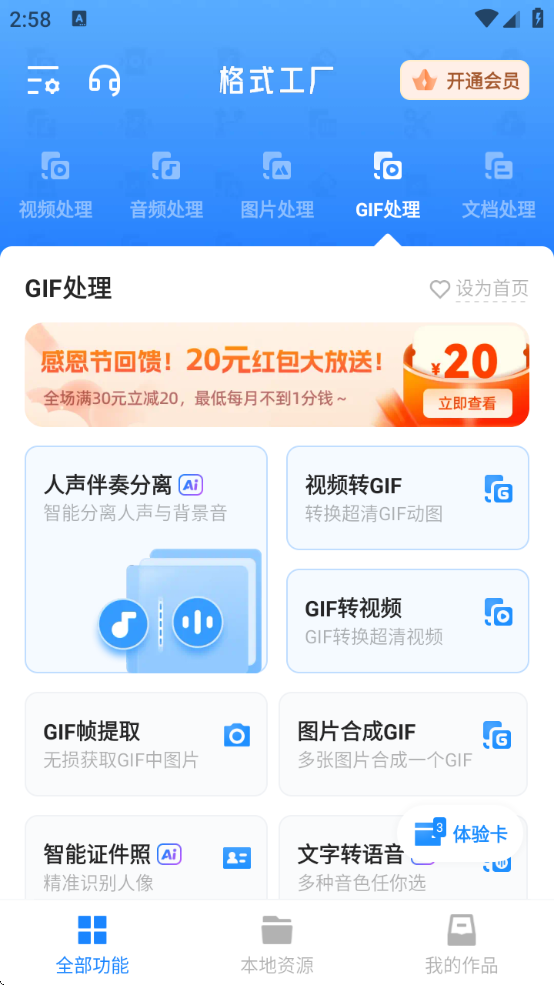Select the 全部功能 bottom tab
Image resolution: width=554 pixels, height=985 pixels.
92,944
